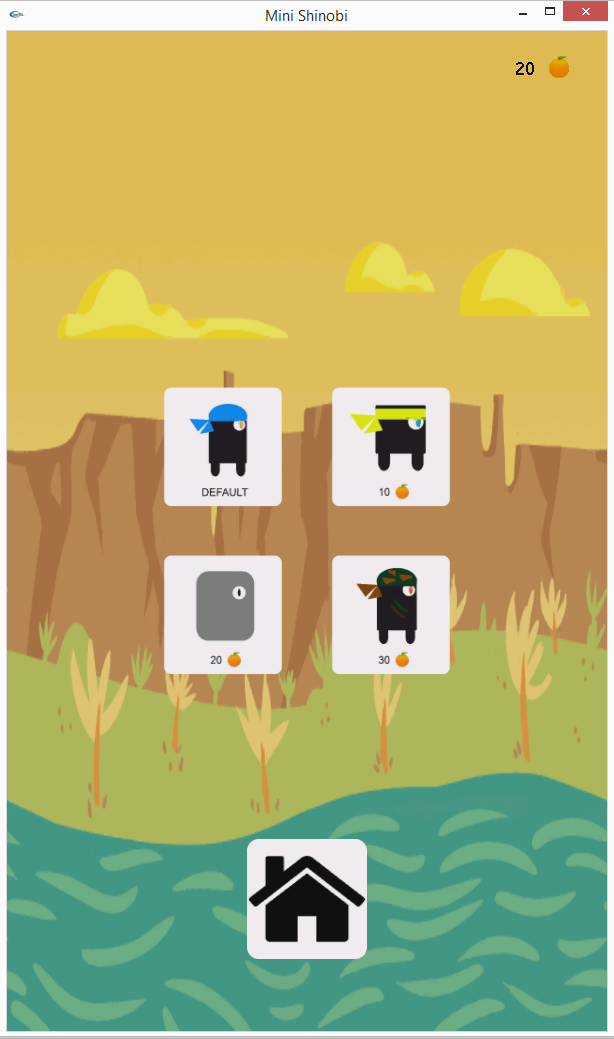The image size is (614, 1039).
Task: Choose the gray block skin for 20
Action: [223, 614]
